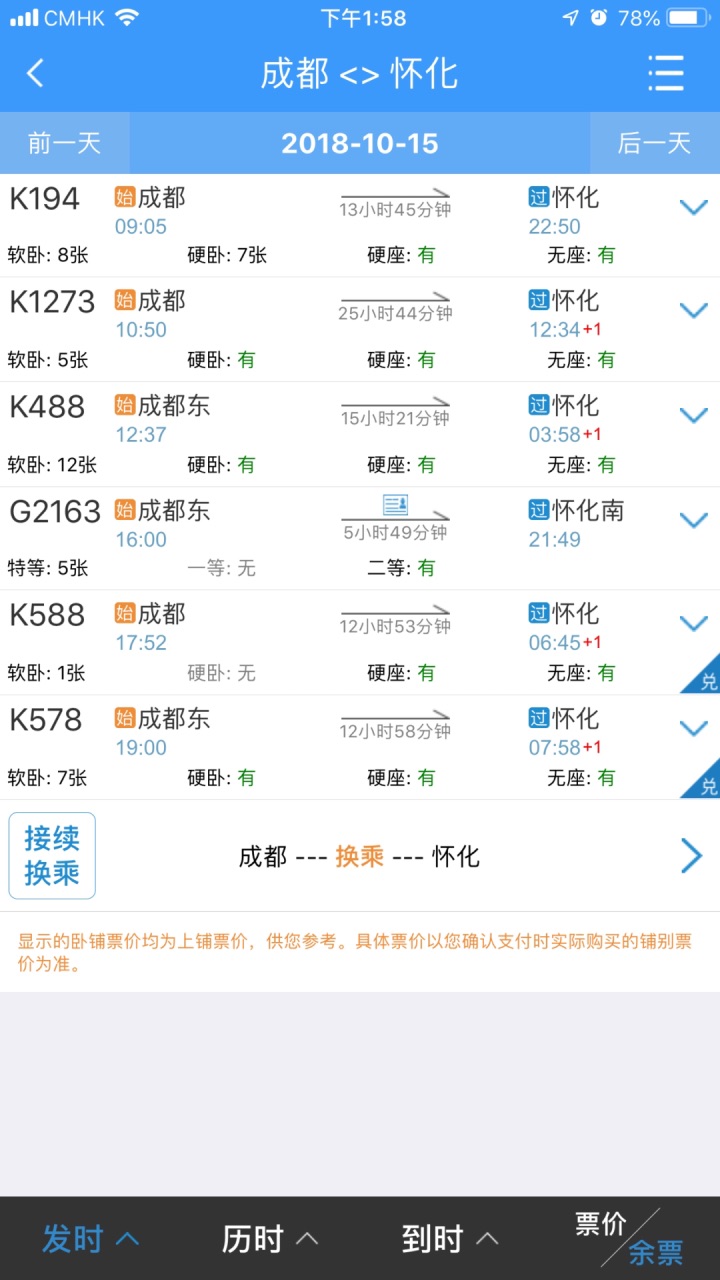Image resolution: width=720 pixels, height=1280 pixels.
Task: Go back using the top-left arrow
Action: (x=35, y=73)
